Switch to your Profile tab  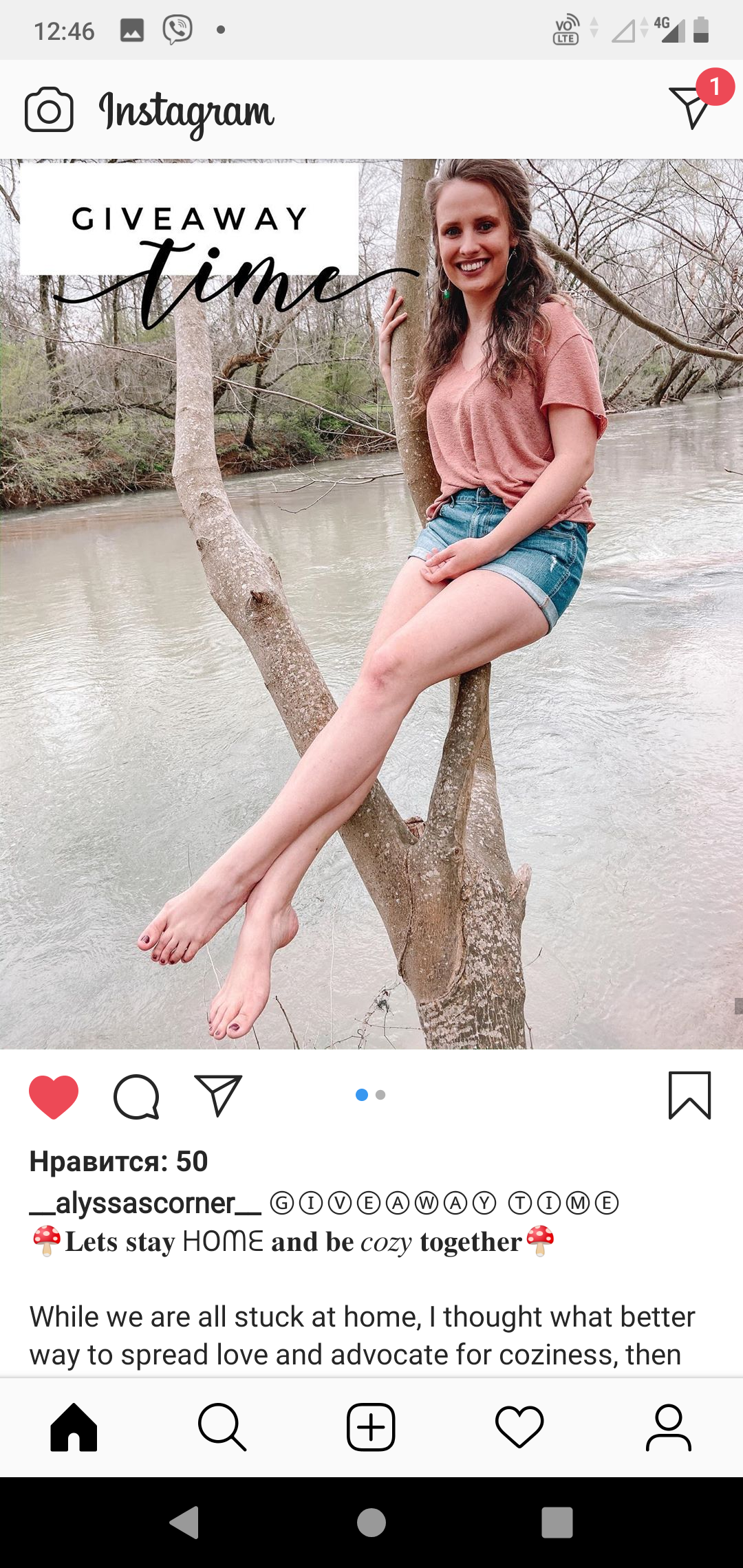(668, 1427)
